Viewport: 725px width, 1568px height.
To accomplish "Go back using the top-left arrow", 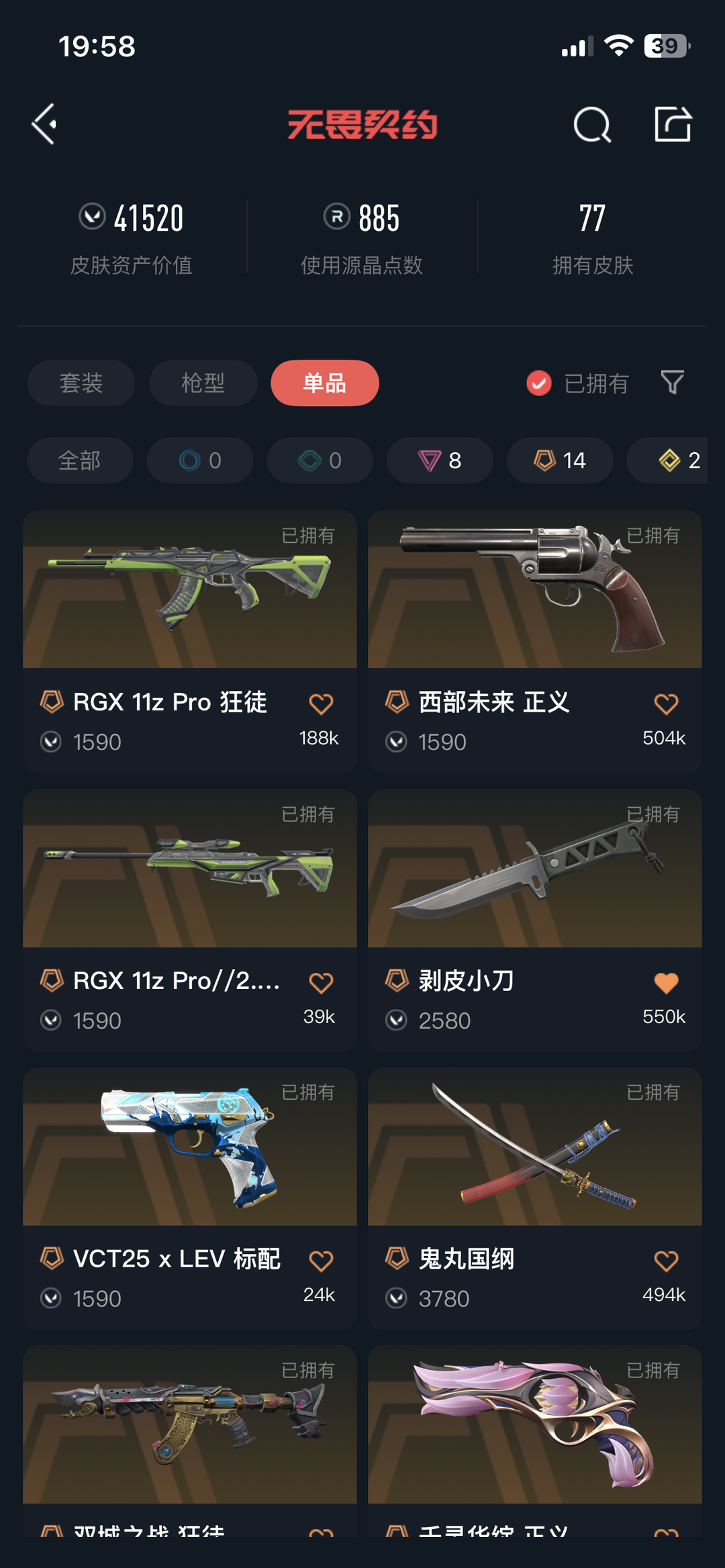I will [44, 124].
